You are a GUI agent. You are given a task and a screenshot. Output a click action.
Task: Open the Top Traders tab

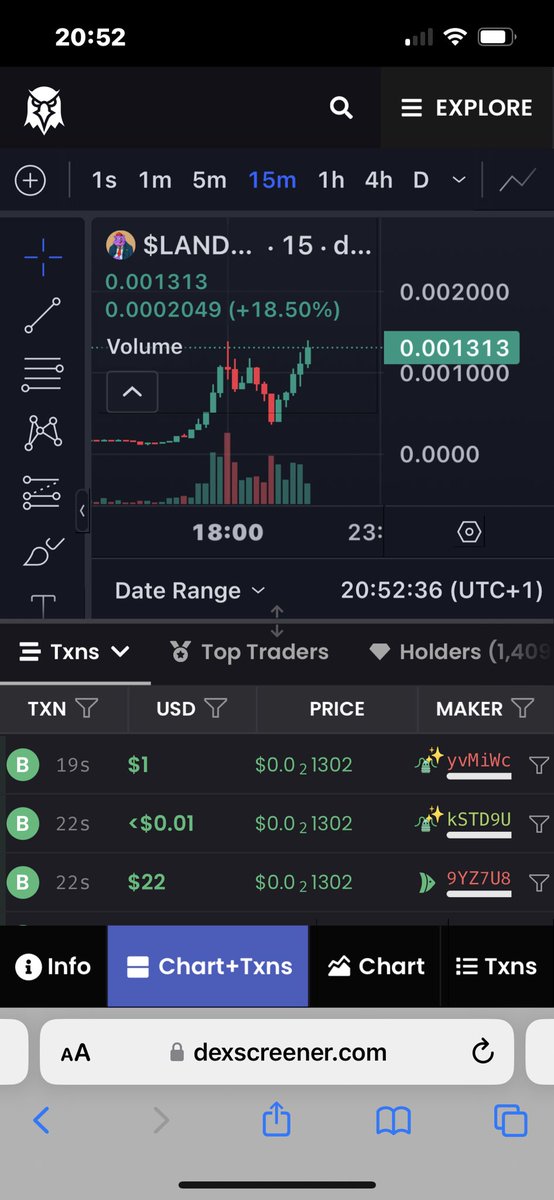[249, 652]
